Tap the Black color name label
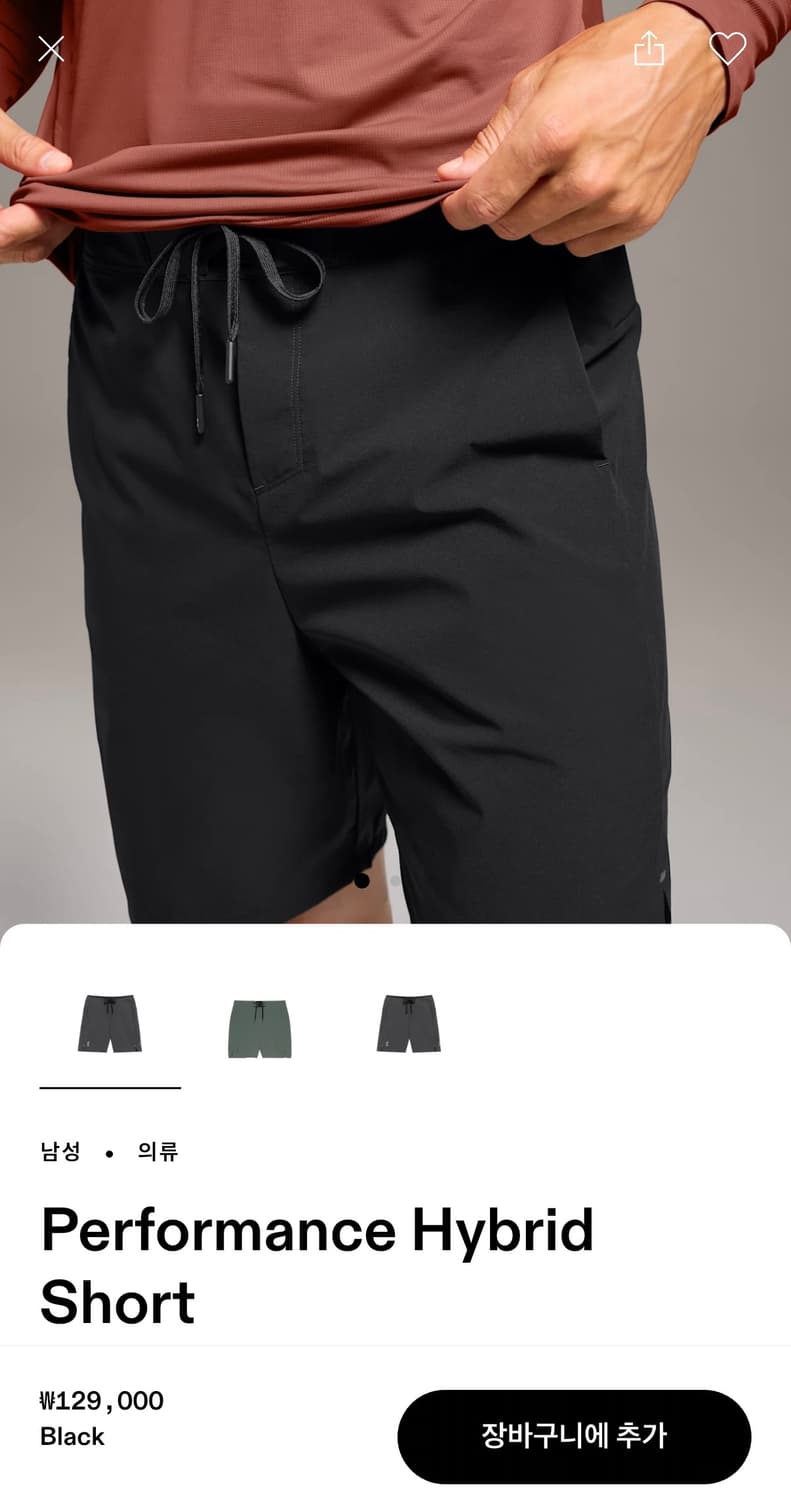Image resolution: width=791 pixels, height=1500 pixels. (70, 1438)
